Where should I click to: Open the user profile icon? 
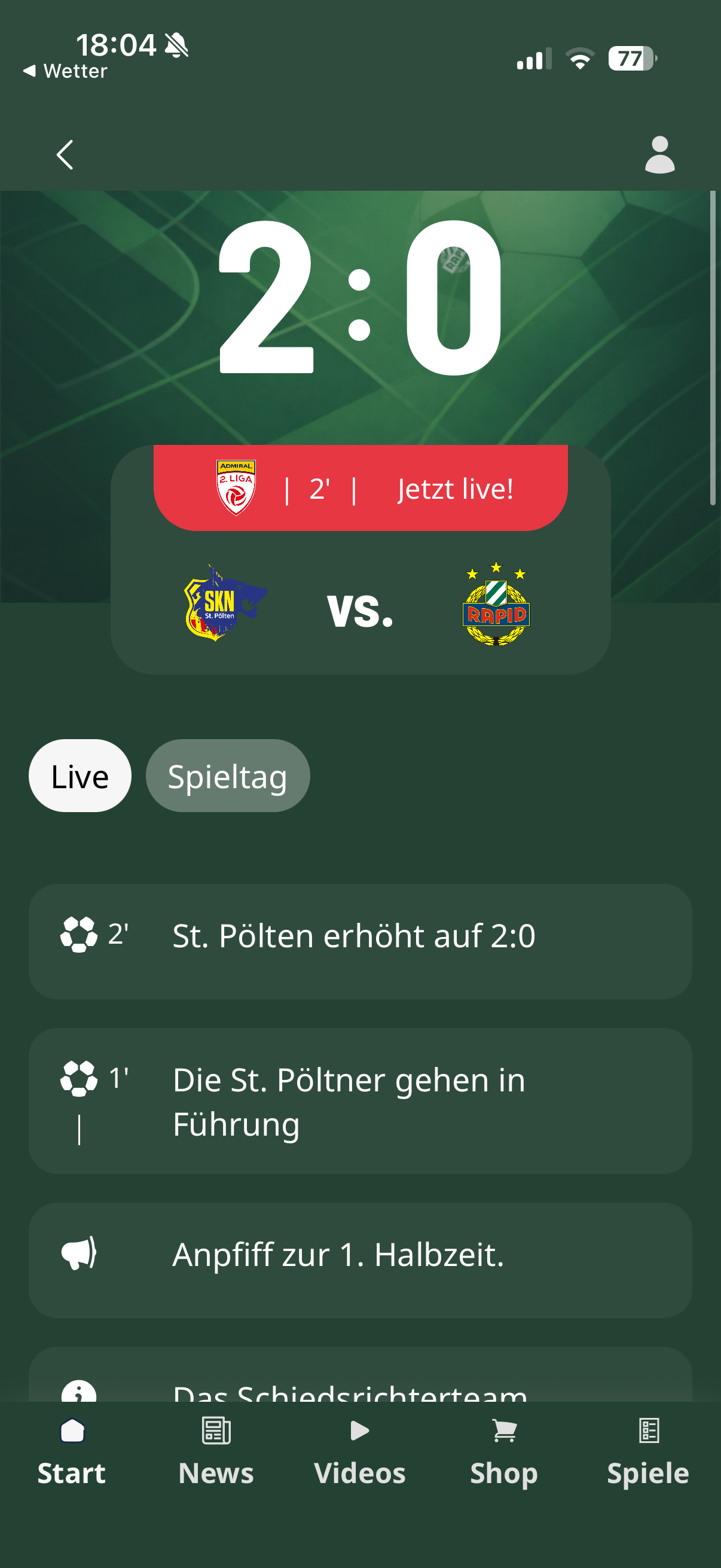click(659, 155)
